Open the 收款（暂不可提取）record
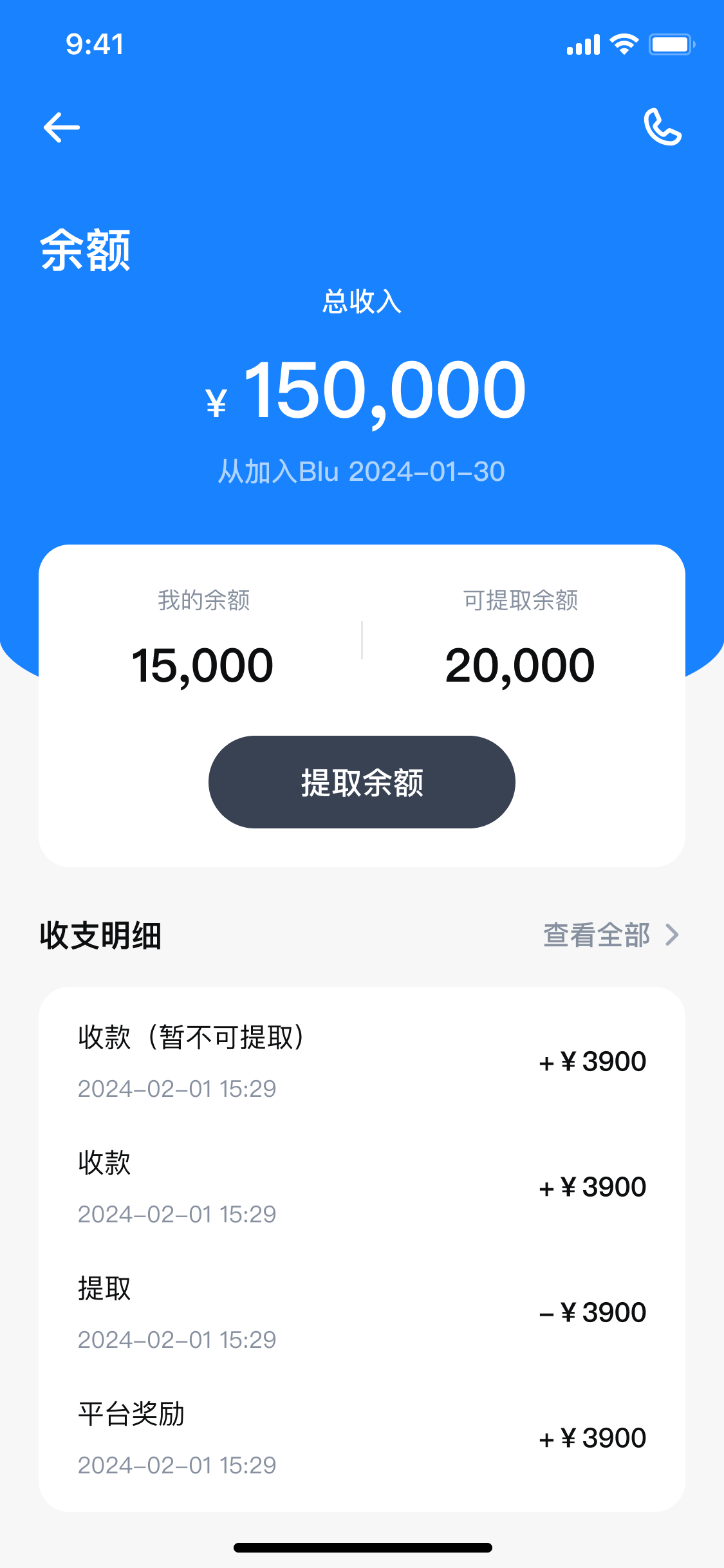 point(362,1061)
